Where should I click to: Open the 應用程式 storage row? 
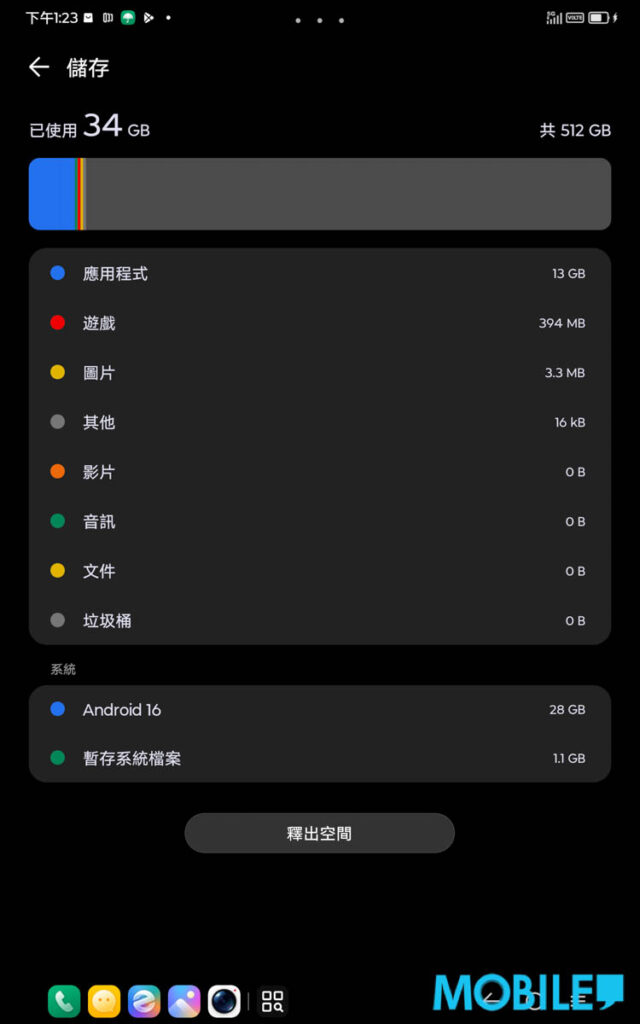click(x=319, y=274)
